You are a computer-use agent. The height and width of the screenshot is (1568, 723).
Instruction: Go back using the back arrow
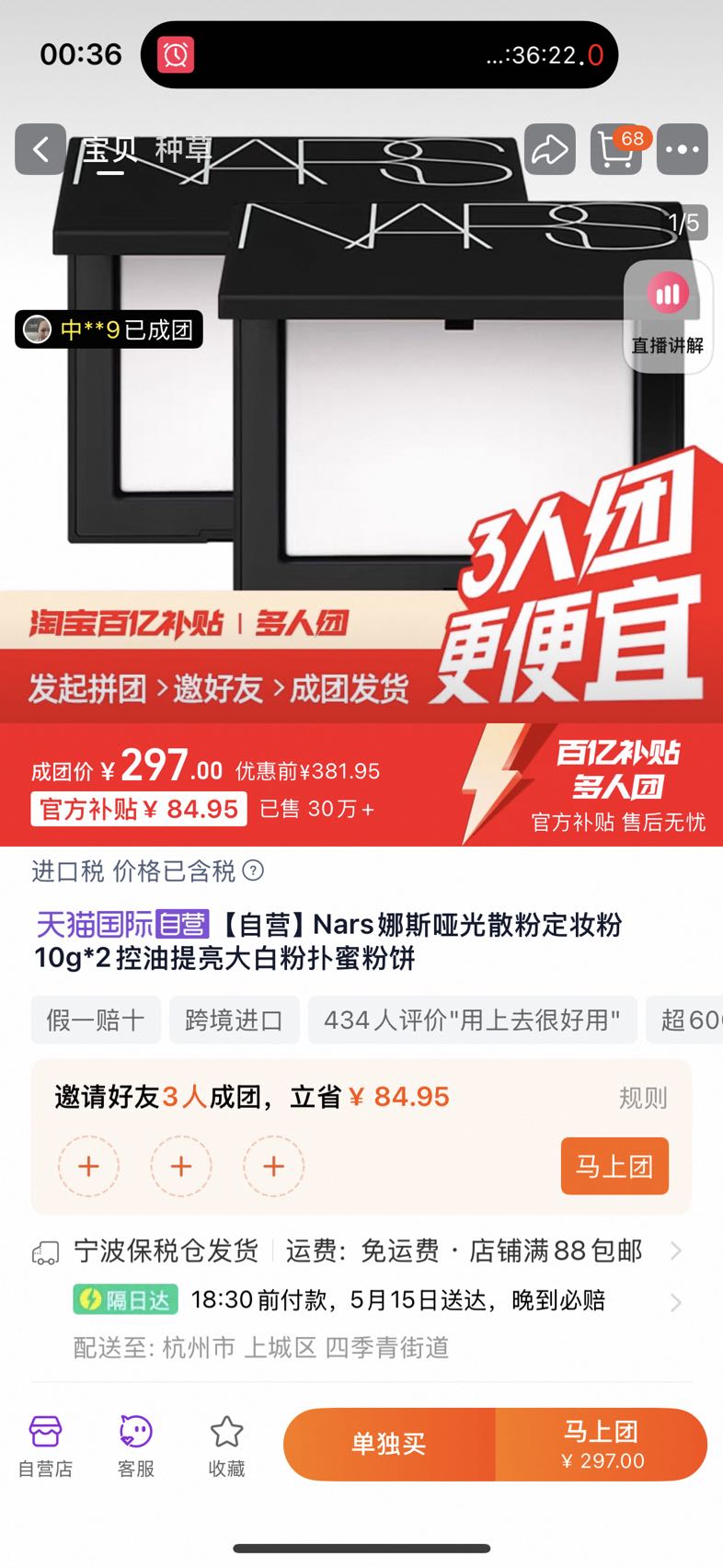point(40,149)
